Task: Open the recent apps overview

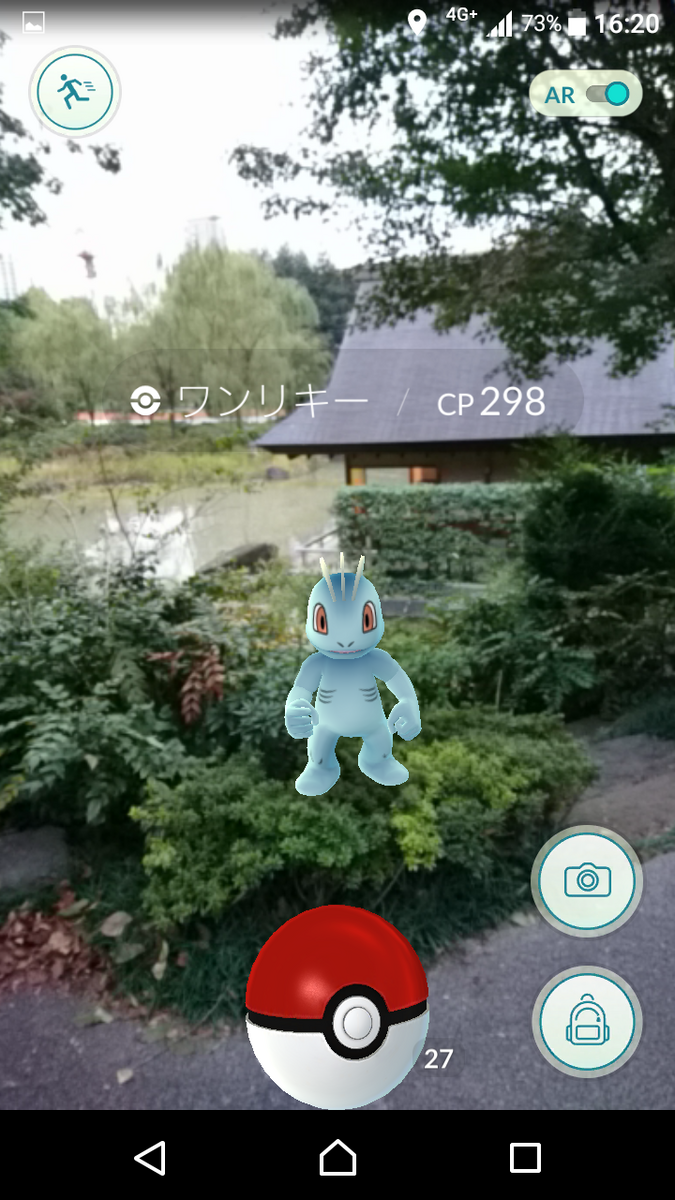Action: tap(525, 1158)
